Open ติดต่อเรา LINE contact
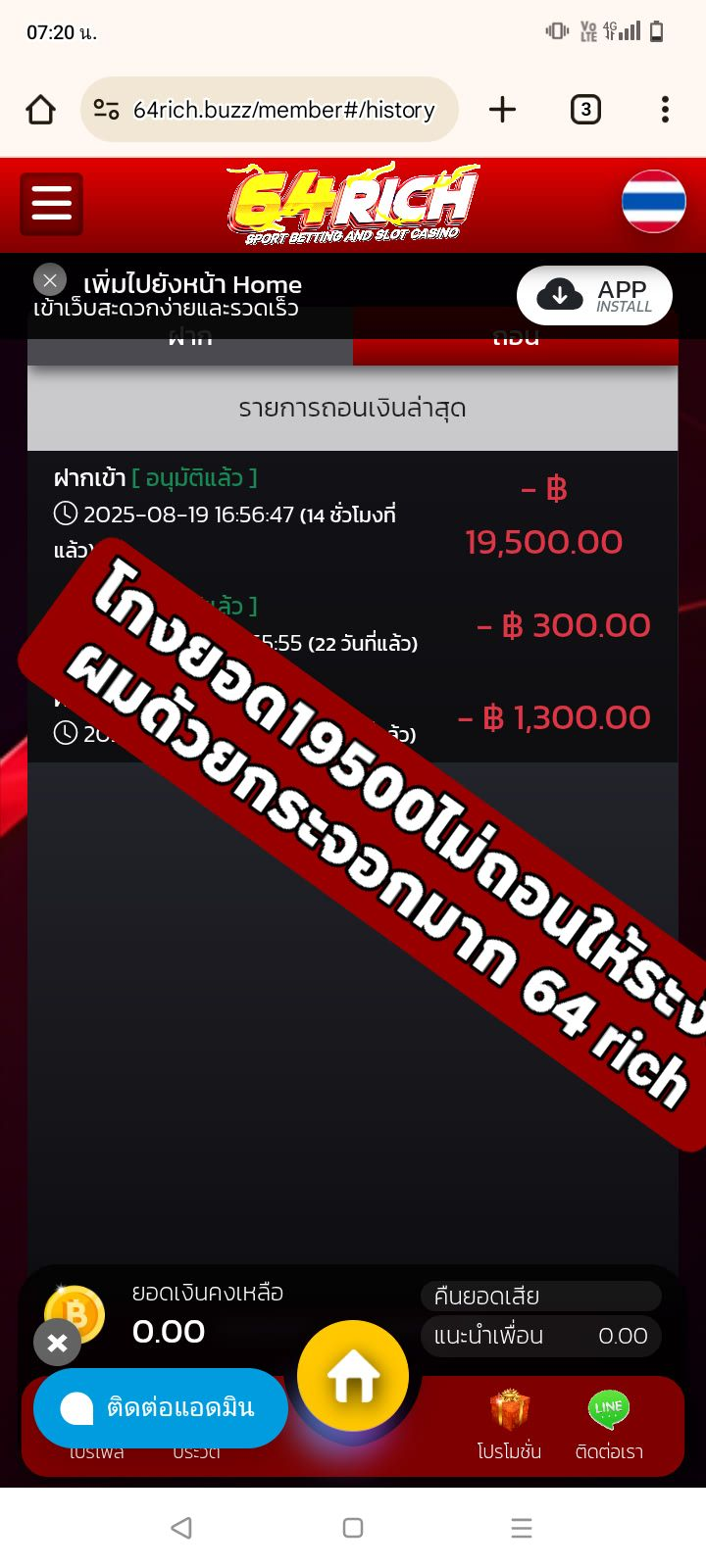The height and width of the screenshot is (1568, 706). [609, 1426]
